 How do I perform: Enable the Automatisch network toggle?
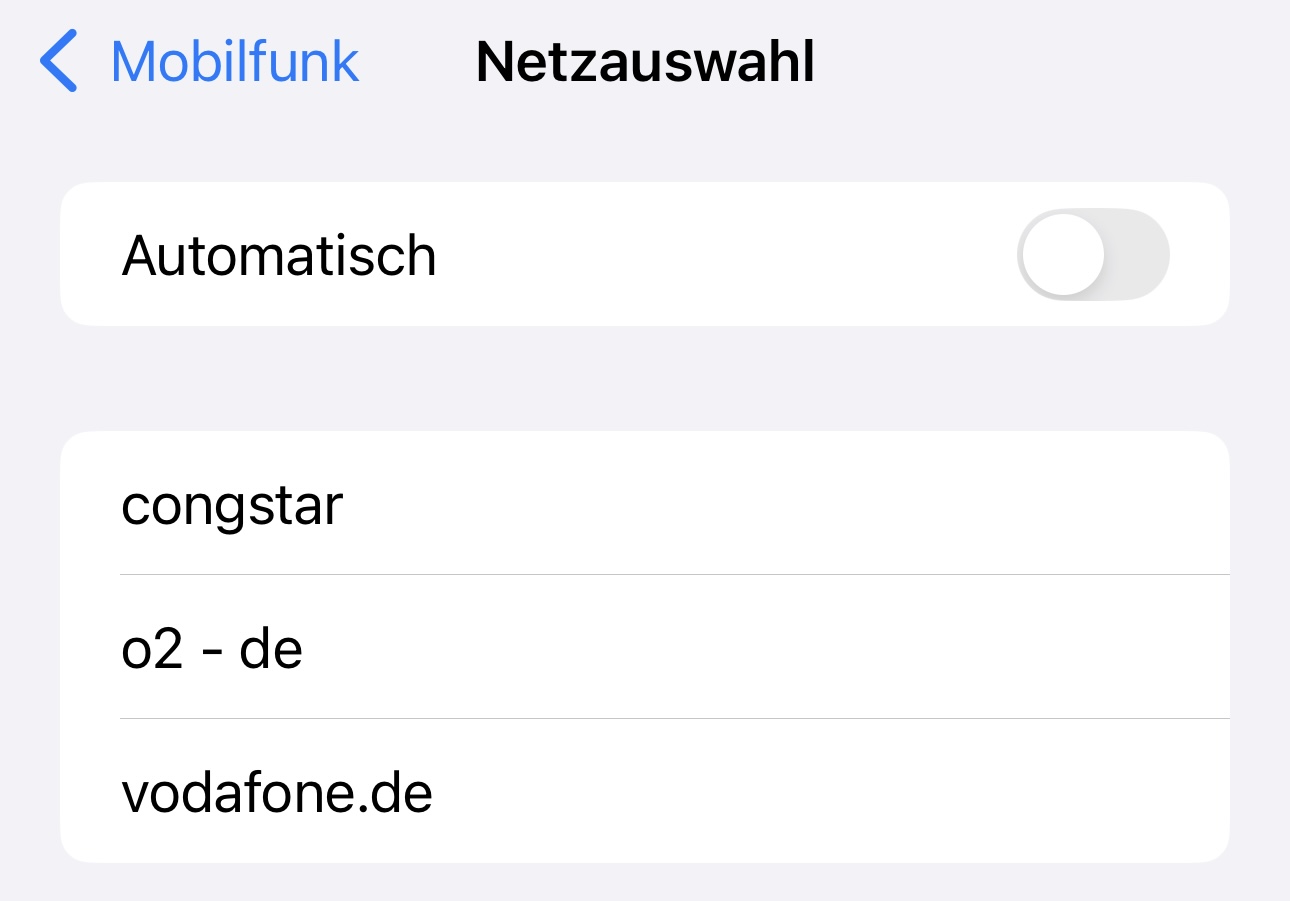pyautogui.click(x=1093, y=254)
